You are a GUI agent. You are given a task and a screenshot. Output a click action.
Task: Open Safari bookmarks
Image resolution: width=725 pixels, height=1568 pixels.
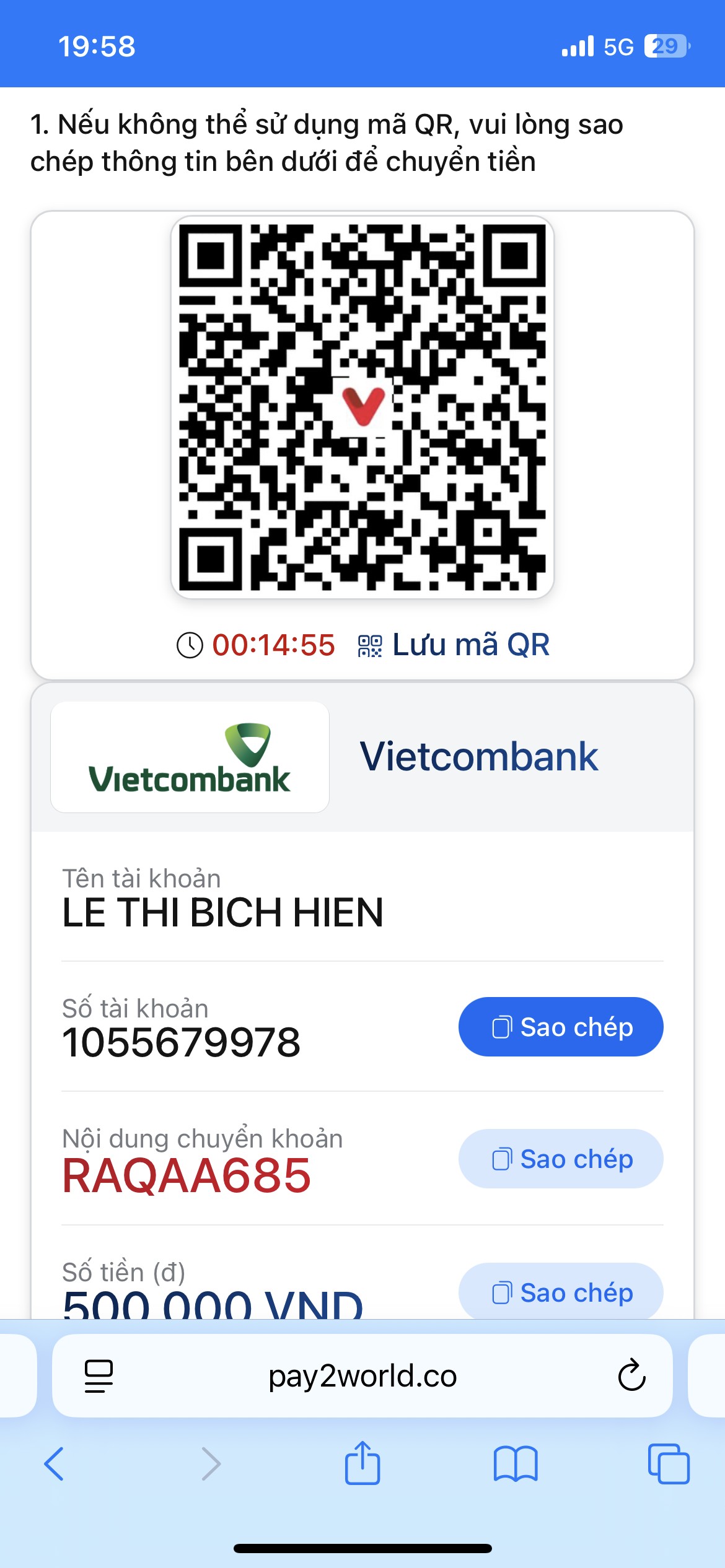pos(516,1464)
